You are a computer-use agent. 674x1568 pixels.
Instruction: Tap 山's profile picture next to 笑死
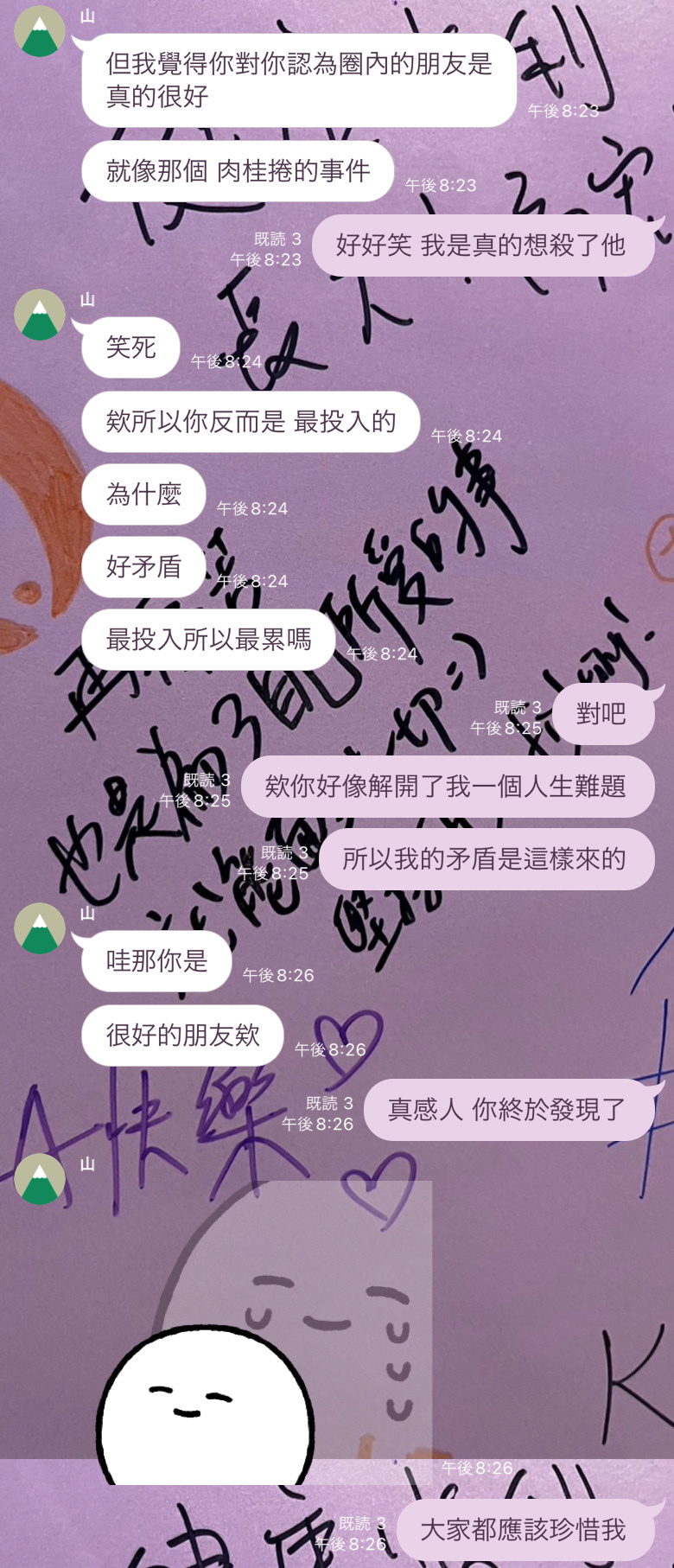coord(40,315)
